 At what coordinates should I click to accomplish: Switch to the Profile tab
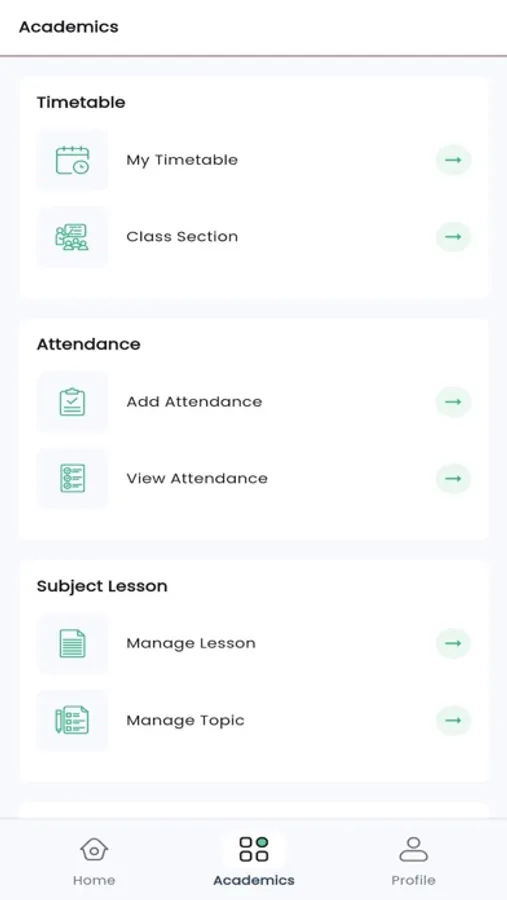[x=413, y=861]
